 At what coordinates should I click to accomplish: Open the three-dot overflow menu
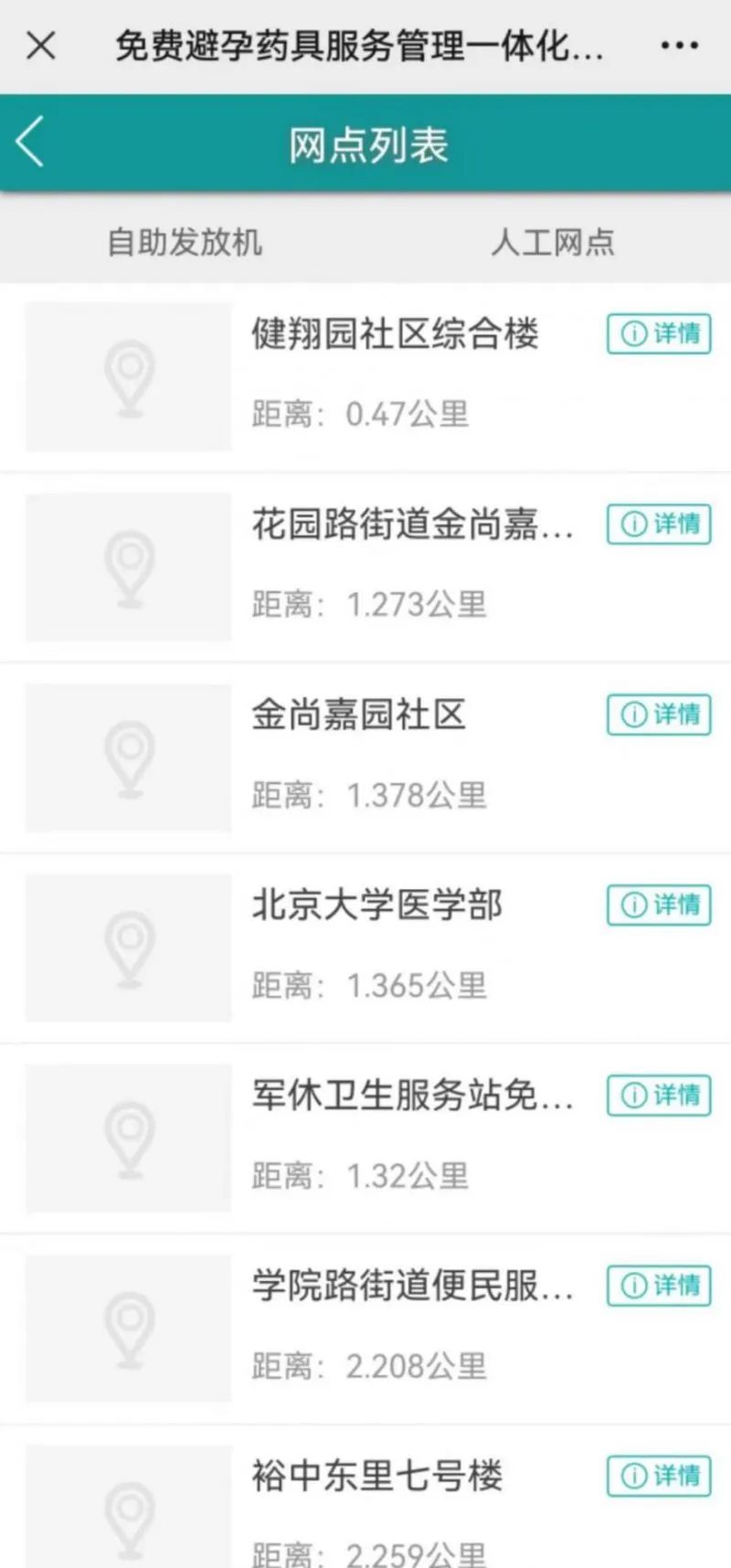point(679,45)
